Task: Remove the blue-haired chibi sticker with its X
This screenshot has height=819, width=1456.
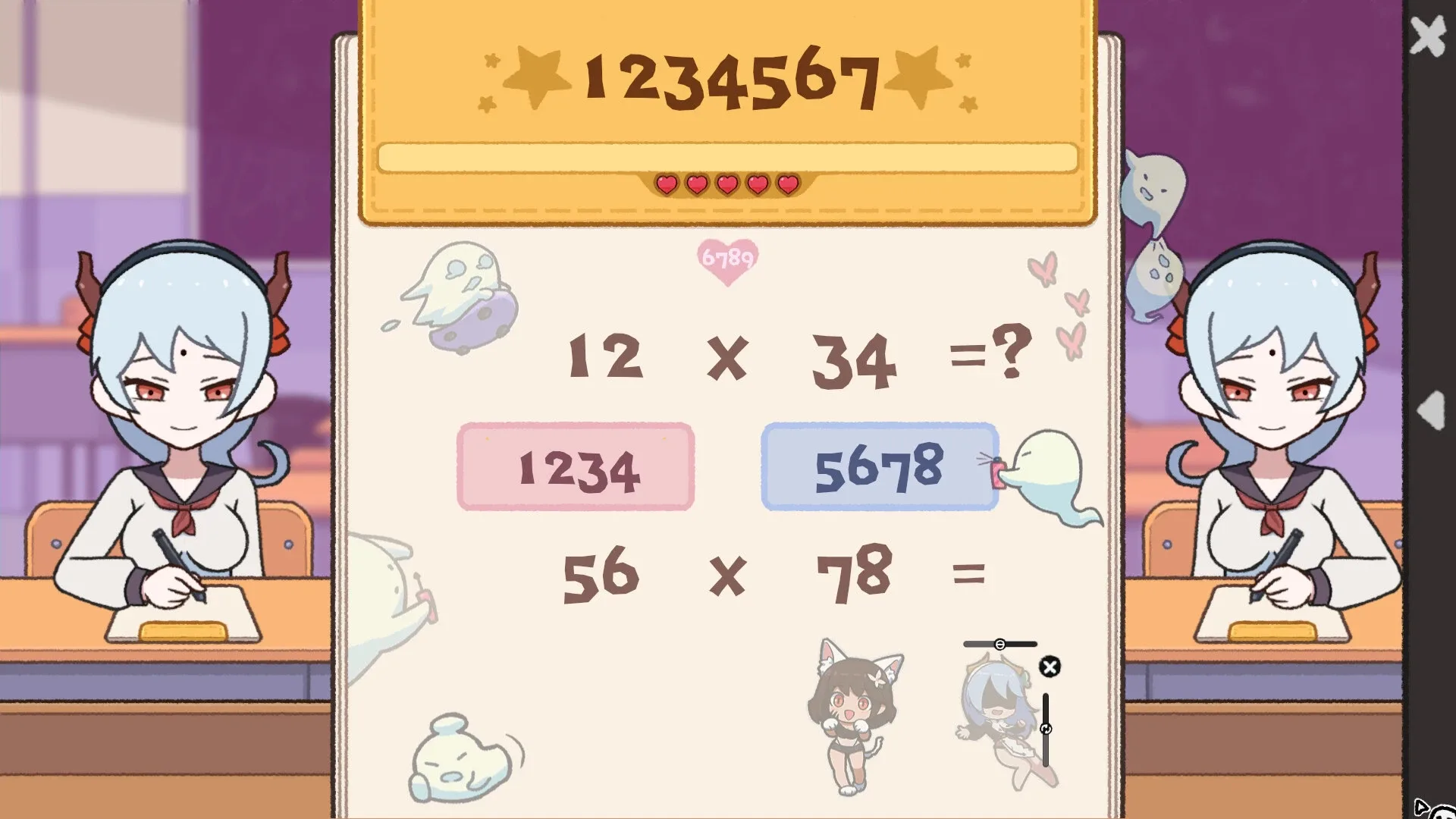Action: coord(1050,667)
